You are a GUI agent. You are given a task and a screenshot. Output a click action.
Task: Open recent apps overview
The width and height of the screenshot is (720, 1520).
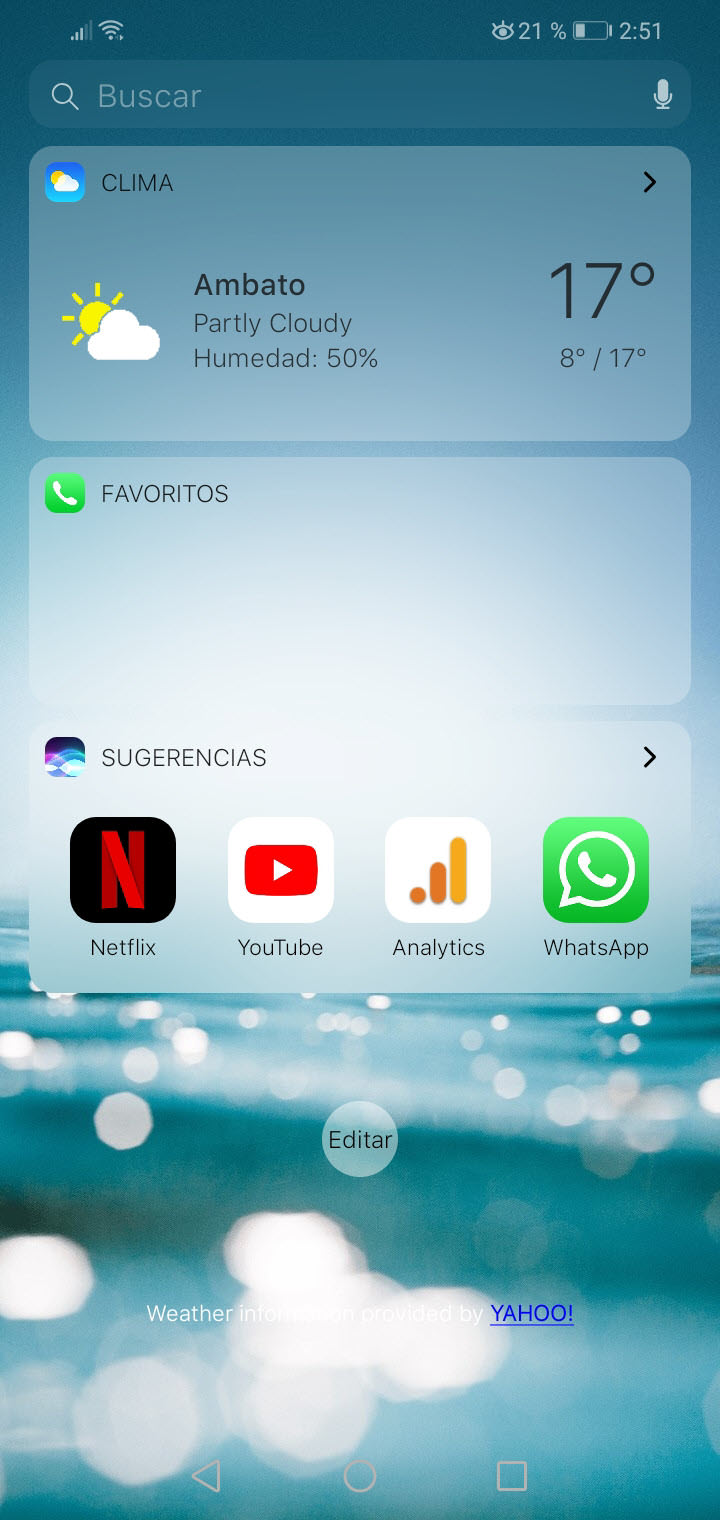coord(512,1476)
